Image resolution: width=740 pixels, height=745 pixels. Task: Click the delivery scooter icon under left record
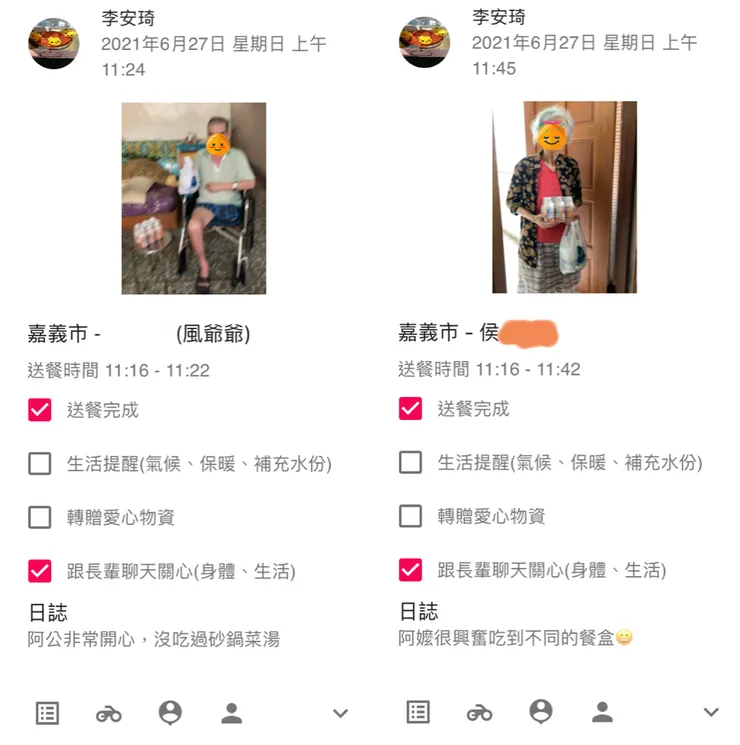click(108, 713)
